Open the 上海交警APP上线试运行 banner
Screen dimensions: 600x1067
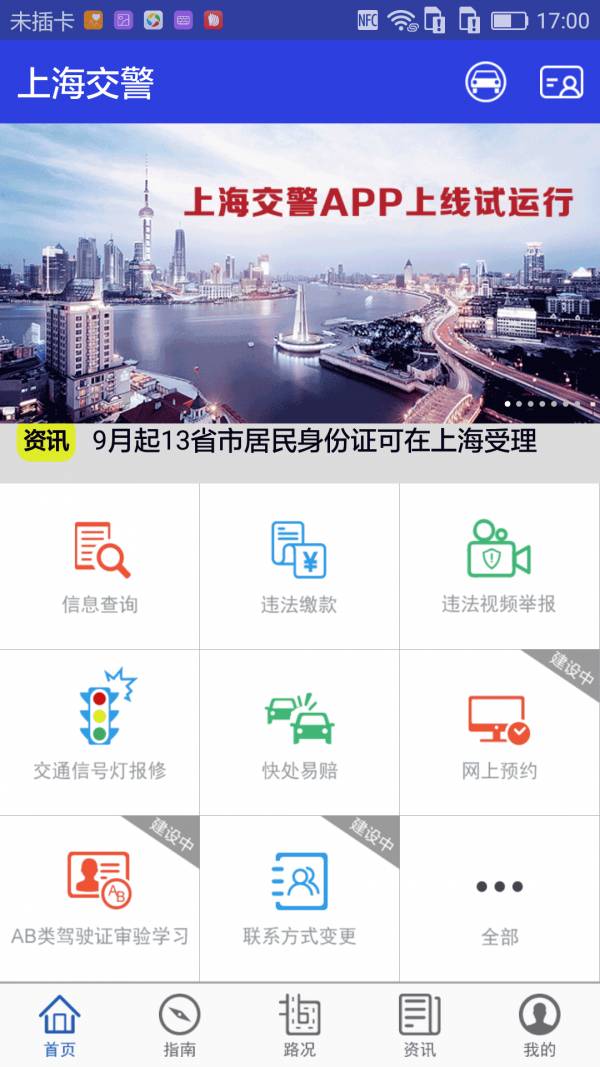[x=300, y=272]
